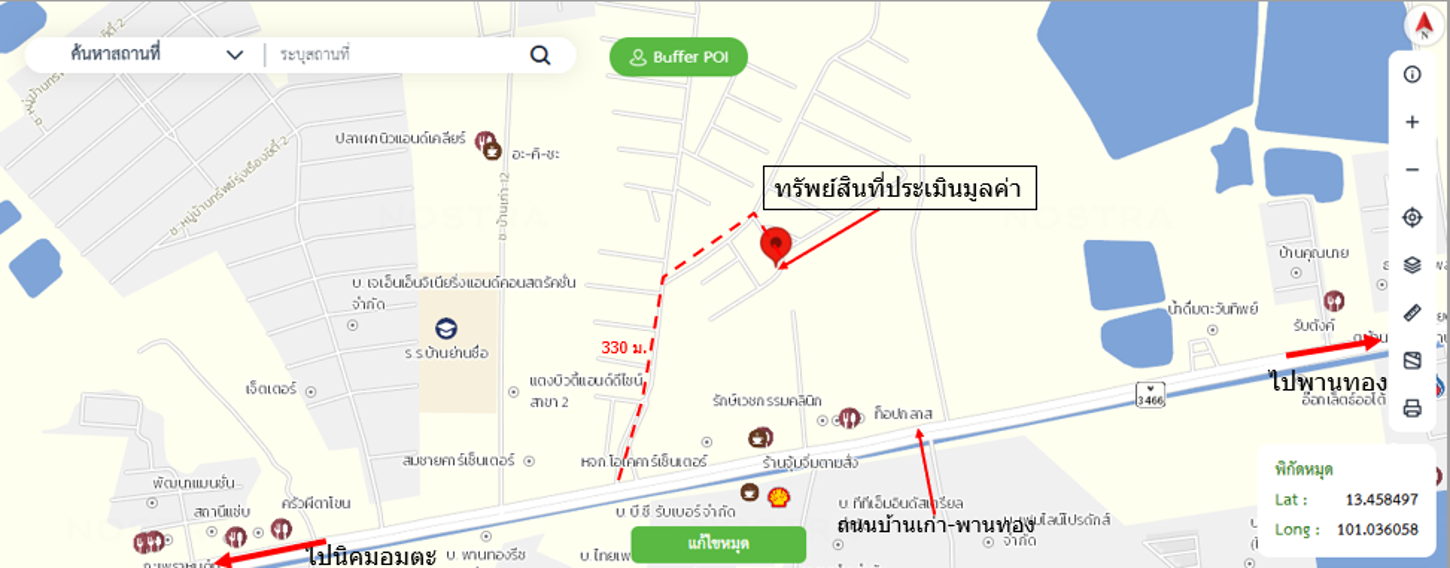Run search with the magnifier icon
Screen dimensions: 1450x568
[x=540, y=55]
